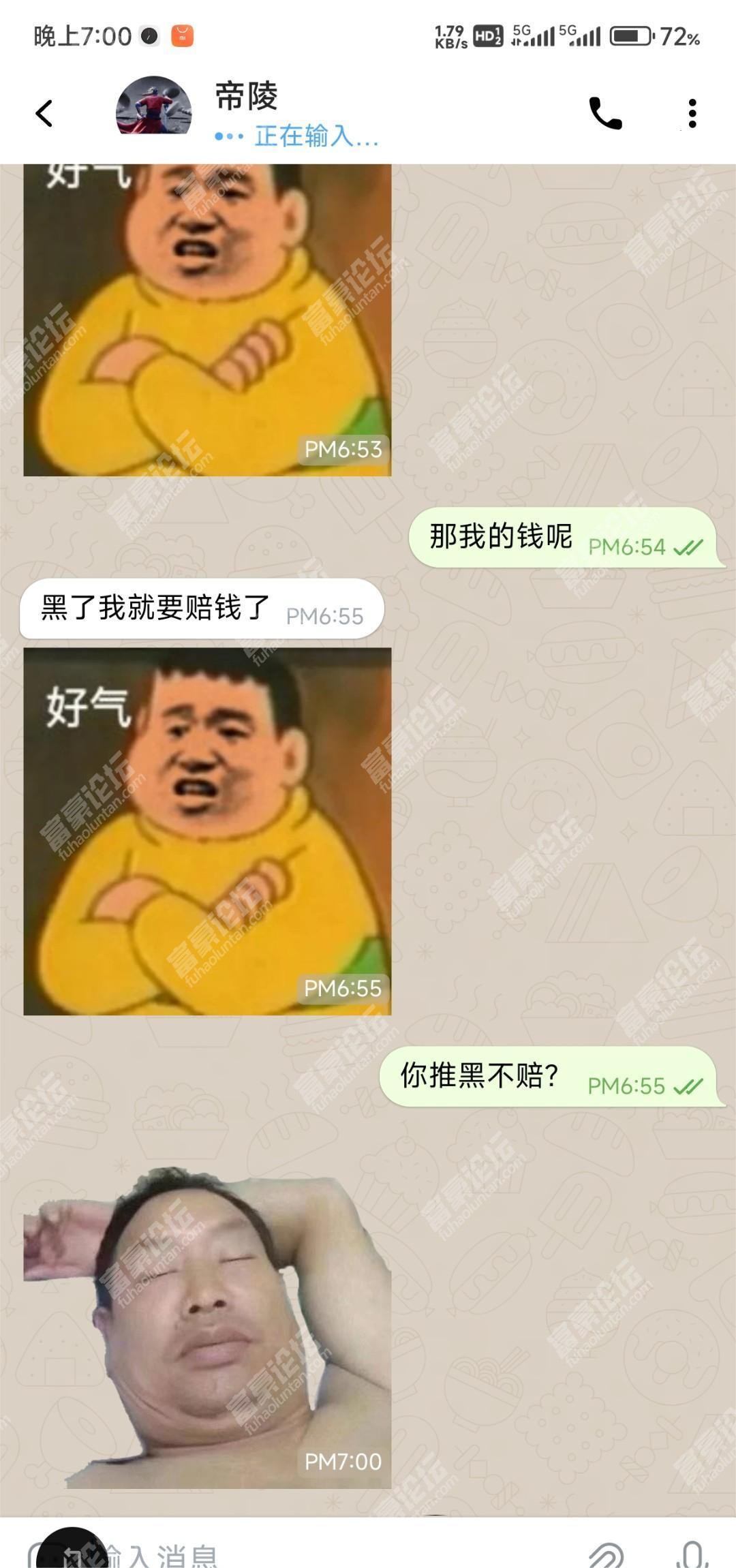Open 帝陵's profile avatar
Image resolution: width=736 pixels, height=1568 pixels.
[153, 106]
